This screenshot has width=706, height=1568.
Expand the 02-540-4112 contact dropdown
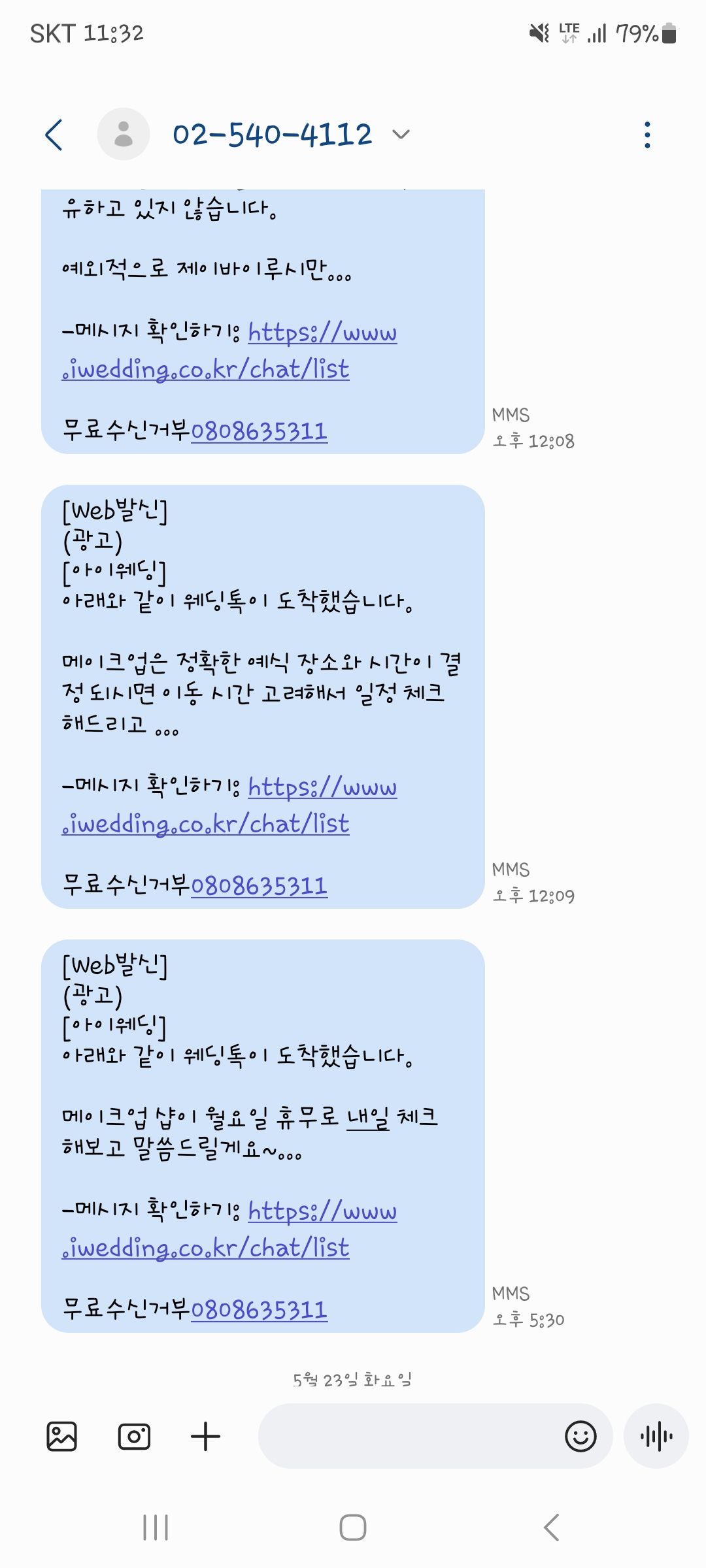click(x=401, y=135)
